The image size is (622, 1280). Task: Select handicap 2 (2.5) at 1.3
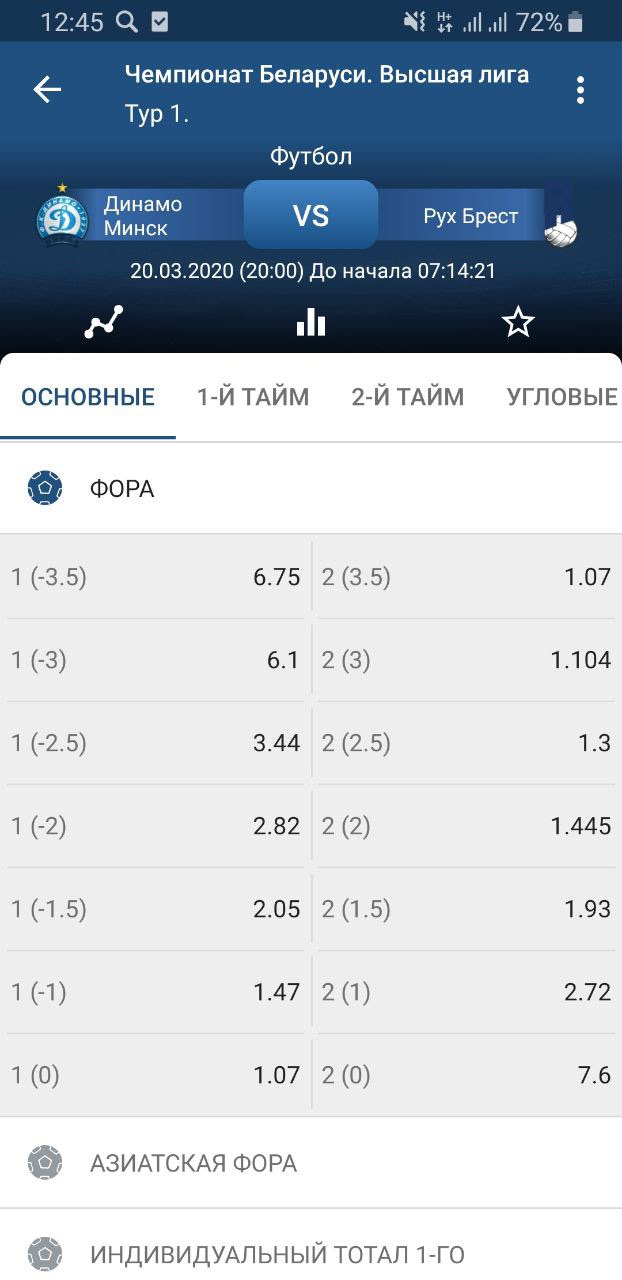pos(466,743)
